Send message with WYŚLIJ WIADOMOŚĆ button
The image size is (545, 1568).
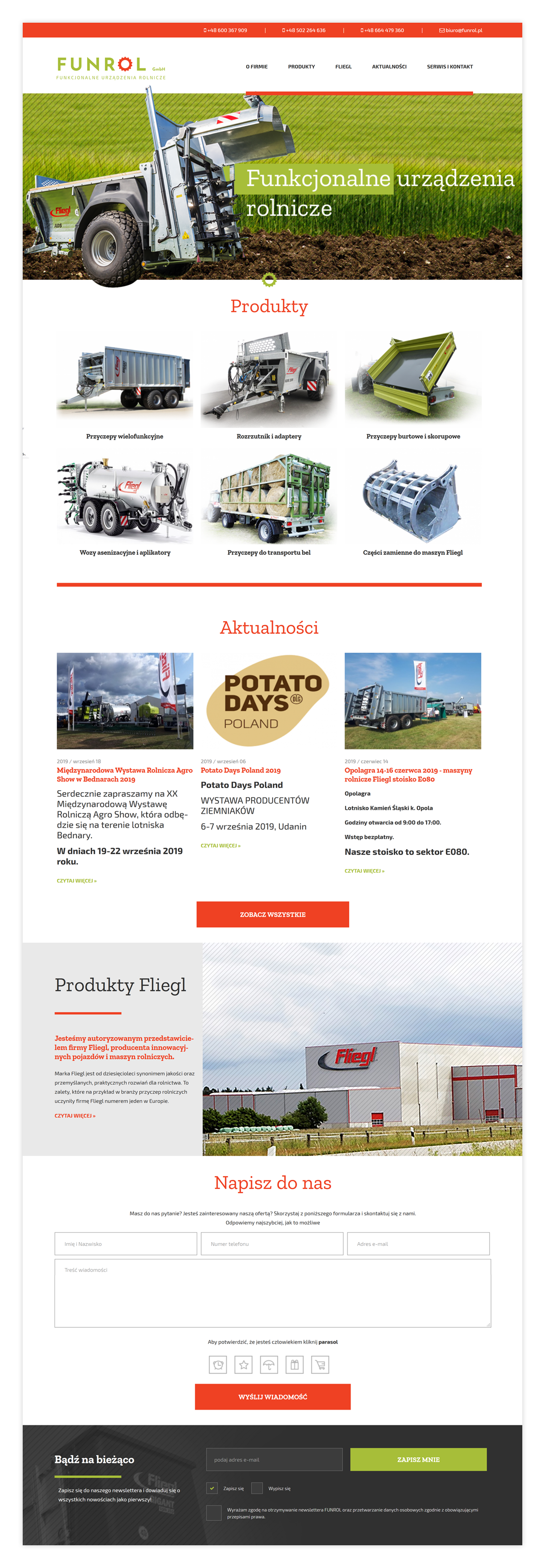[272, 1396]
